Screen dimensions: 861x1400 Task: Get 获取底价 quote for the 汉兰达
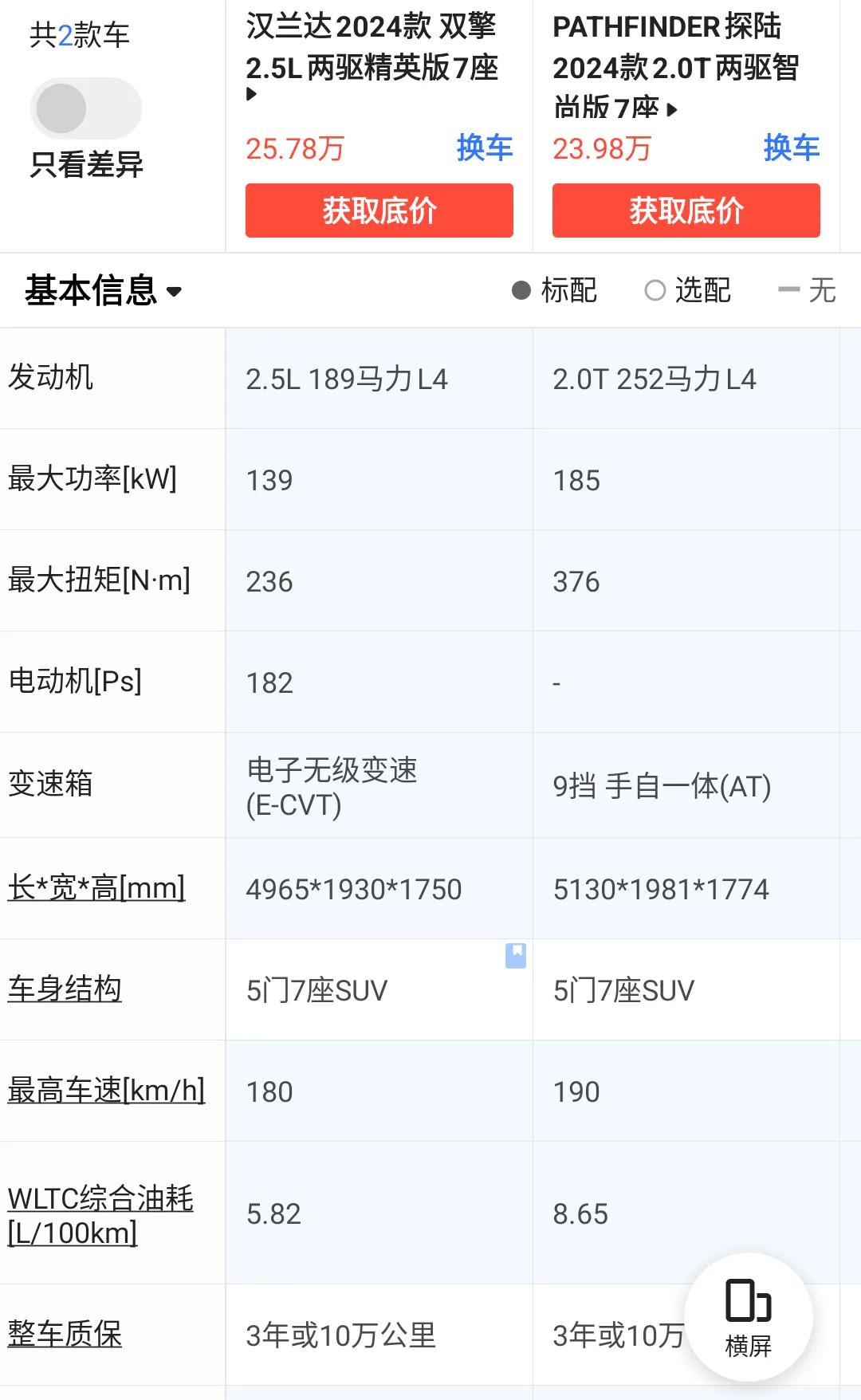tap(379, 210)
